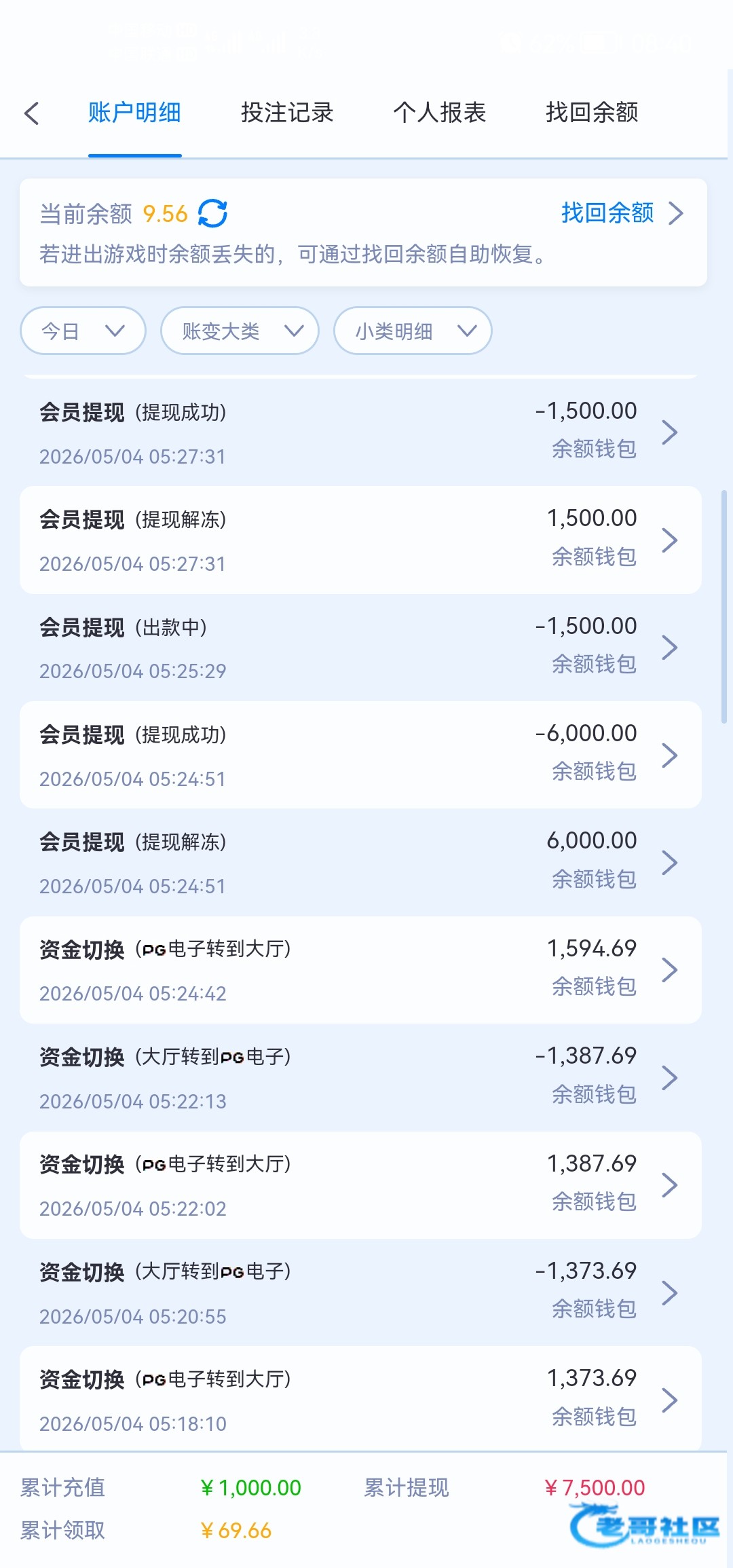Open 提现解冻 record of 6,000.00
Image resolution: width=733 pixels, height=1568 pixels.
pyautogui.click(x=360, y=862)
